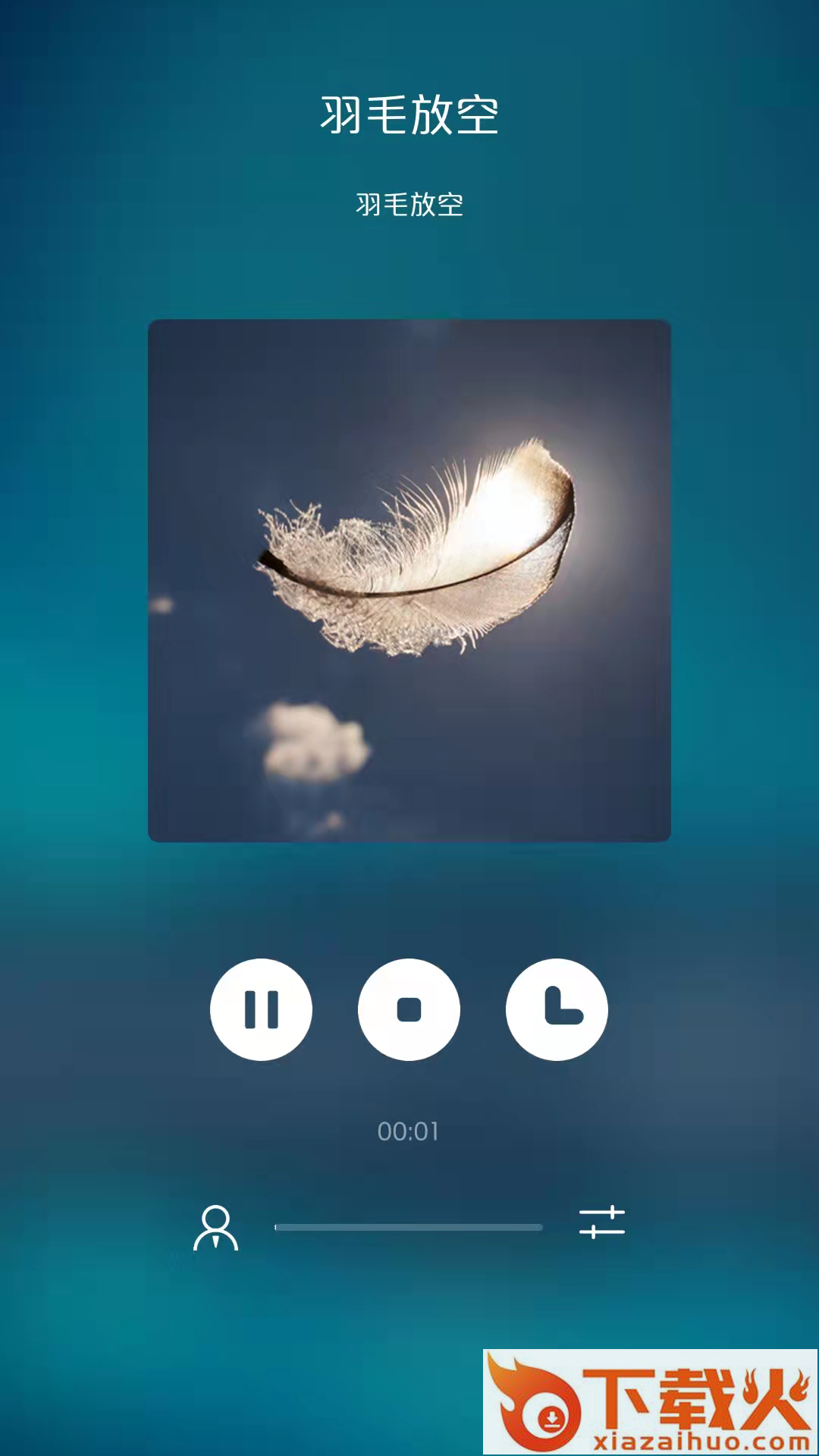Tap a point on the volume slider
This screenshot has width=819, height=1456.
point(409,1227)
